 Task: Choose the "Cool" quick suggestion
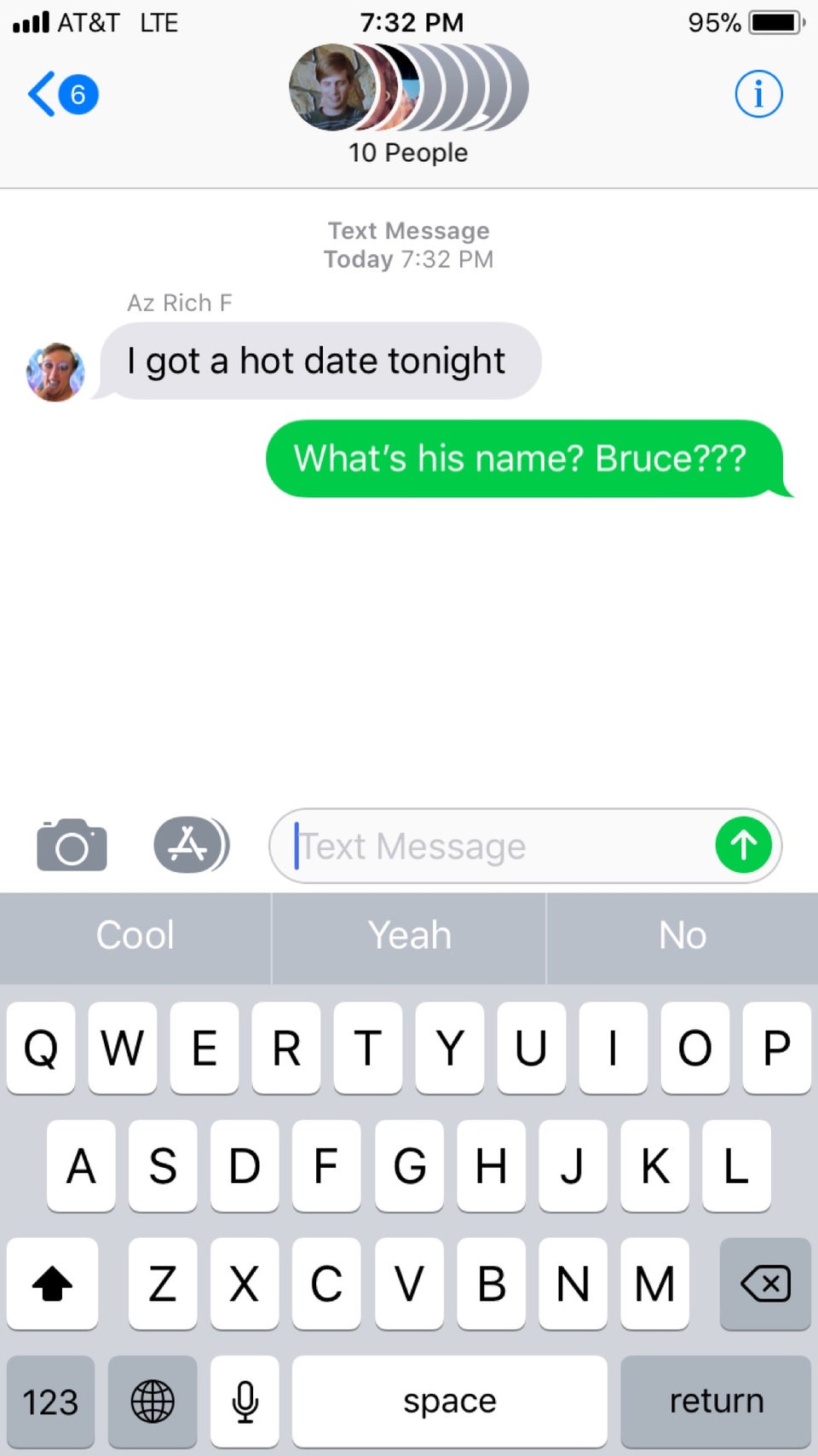point(135,936)
